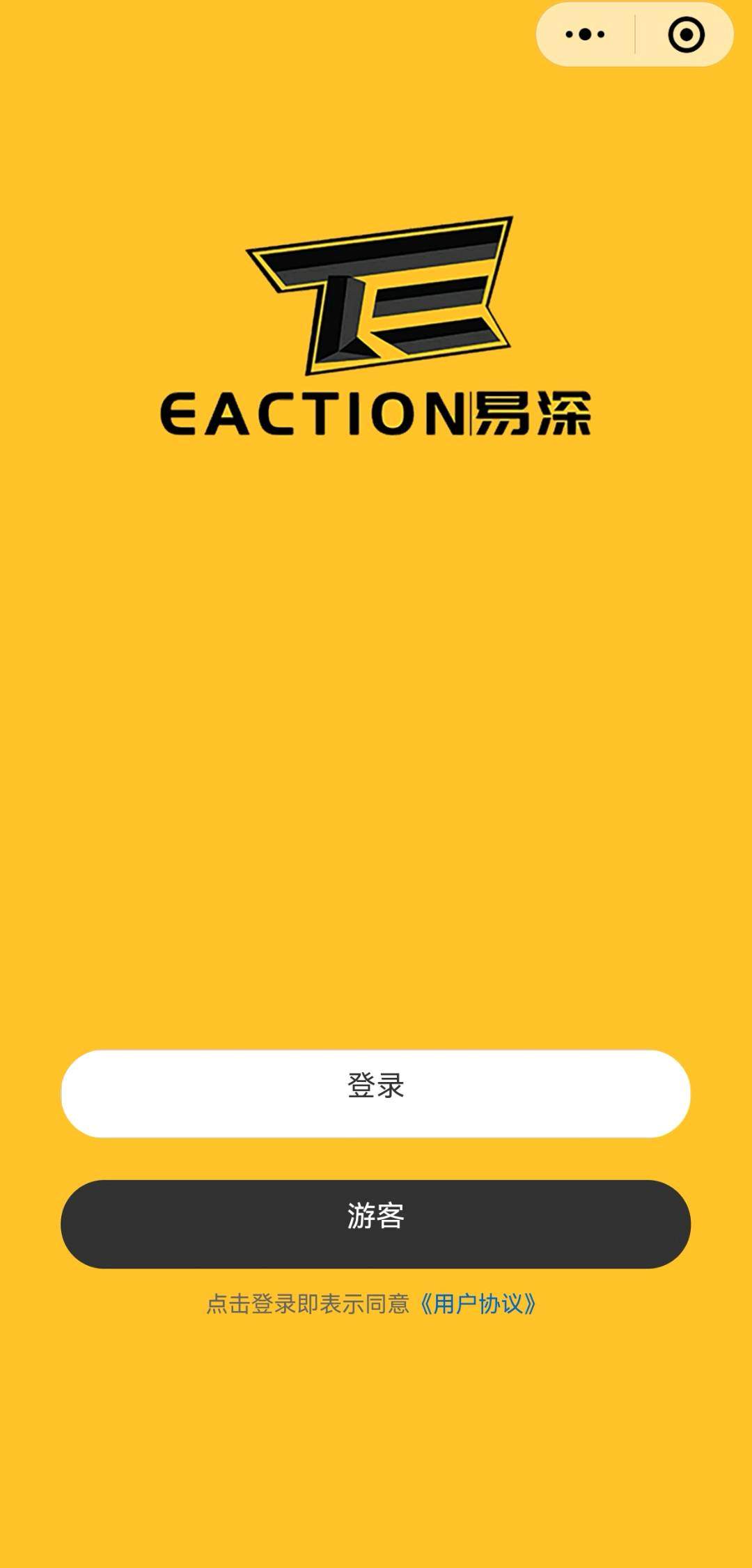Tap the white 登录 login button
This screenshot has height=1568, width=752.
(376, 1093)
